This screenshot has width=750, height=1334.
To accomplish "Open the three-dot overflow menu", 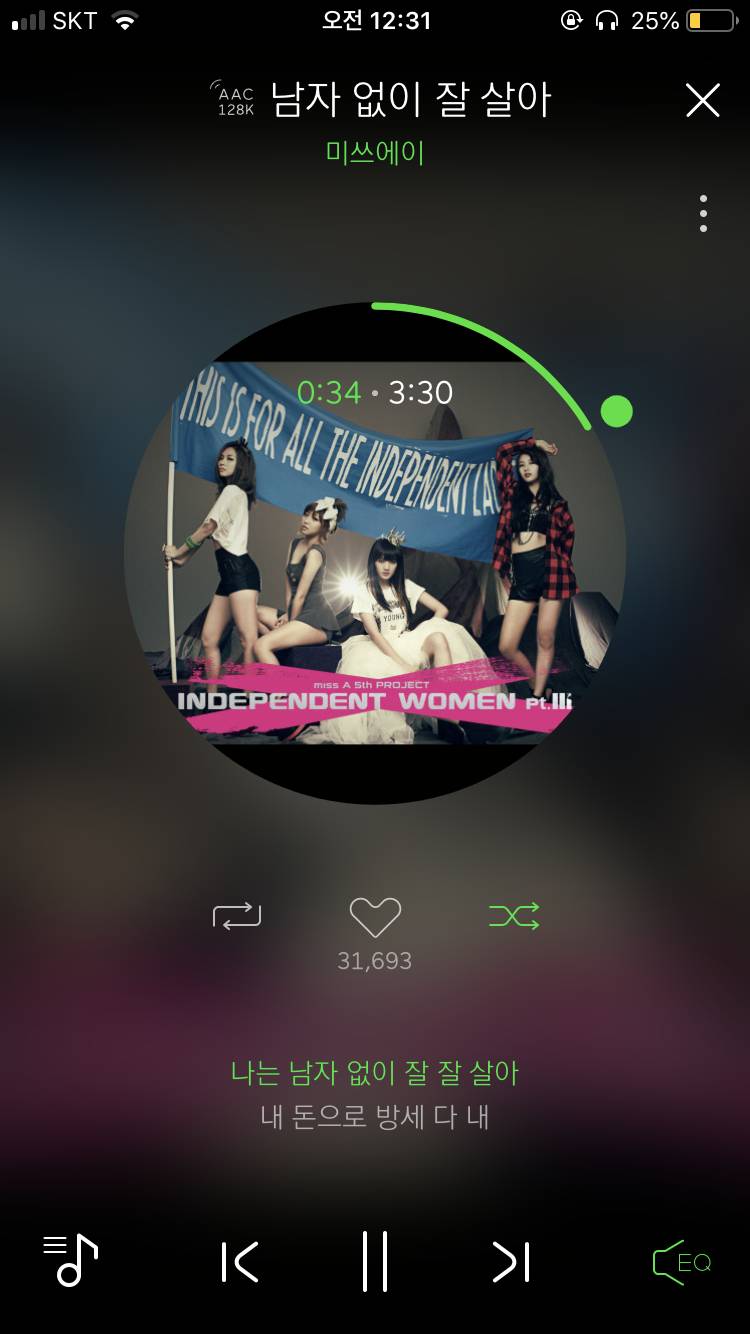I will click(703, 214).
